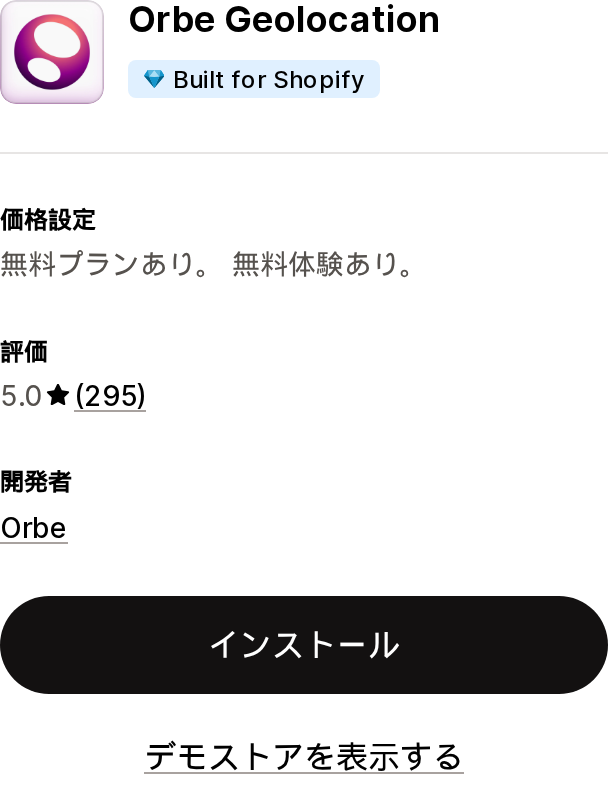View the 295 reviews

(x=110, y=396)
